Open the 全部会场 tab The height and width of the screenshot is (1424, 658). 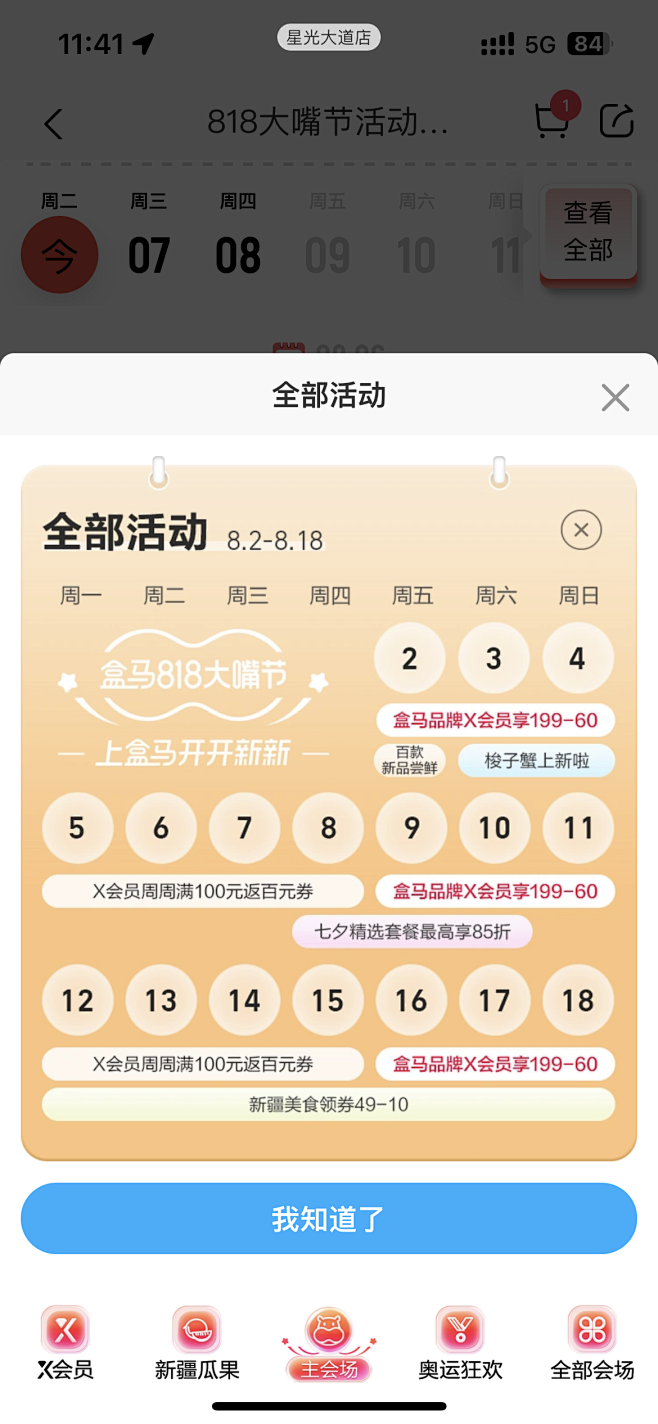(x=592, y=1343)
